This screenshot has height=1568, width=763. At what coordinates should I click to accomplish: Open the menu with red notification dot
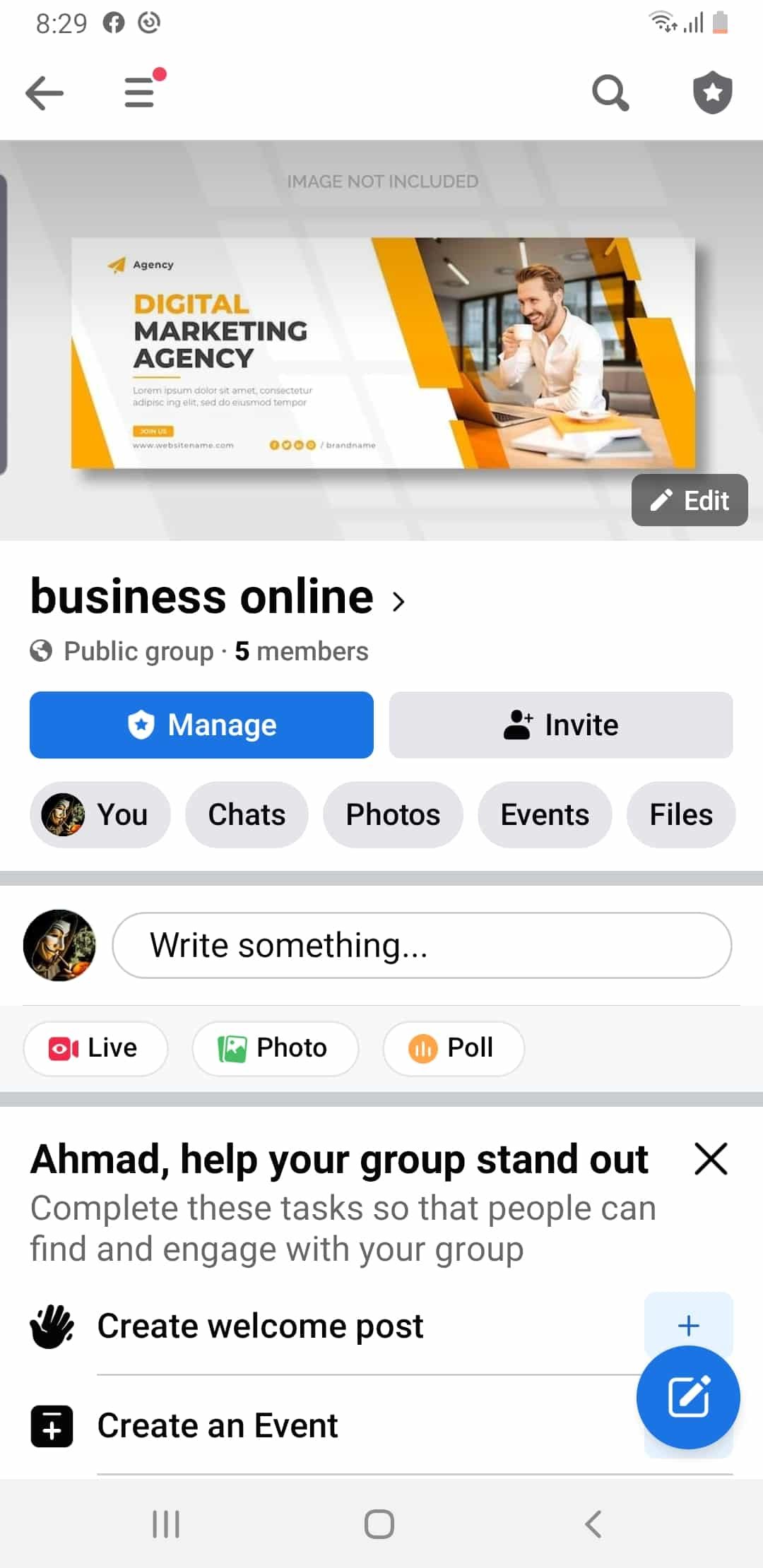click(141, 93)
